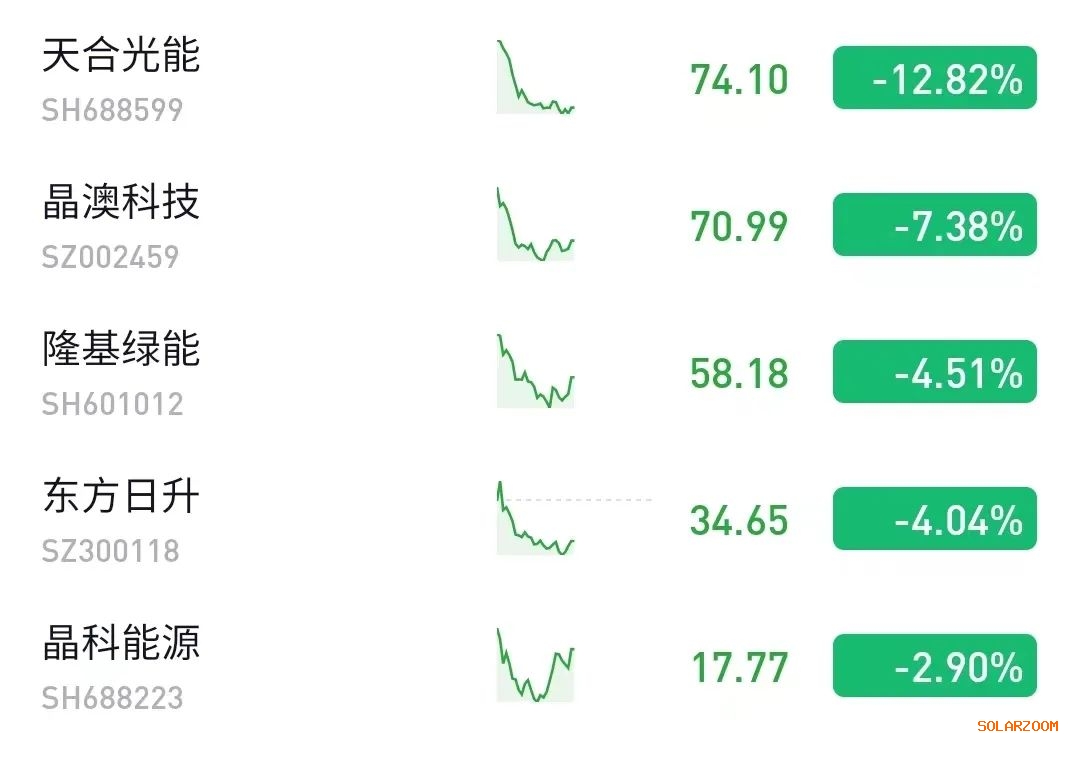Viewport: 1079px width, 761px height.
Task: Tap the -12.82% change badge
Action: pyautogui.click(x=934, y=78)
